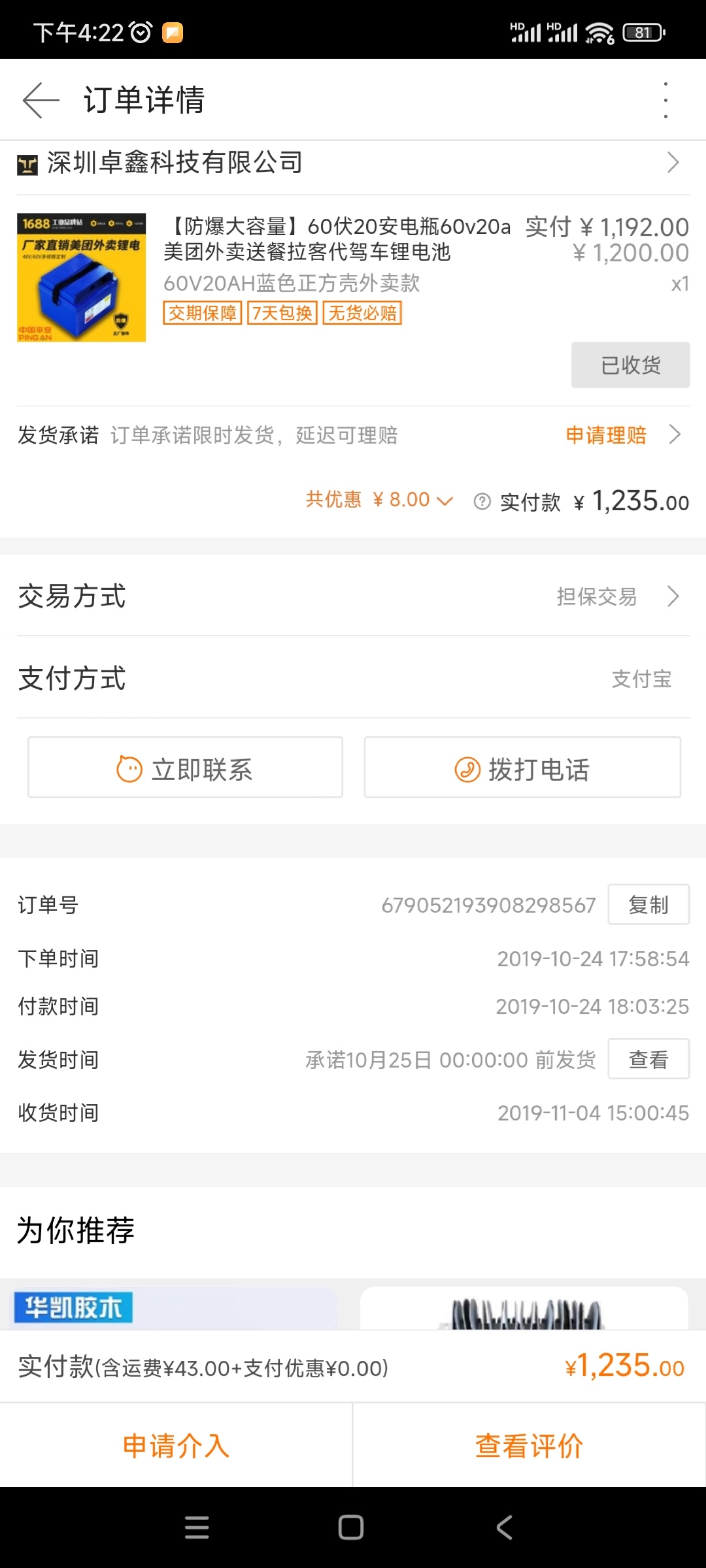Open 查看评价 to view the review

pyautogui.click(x=529, y=1446)
